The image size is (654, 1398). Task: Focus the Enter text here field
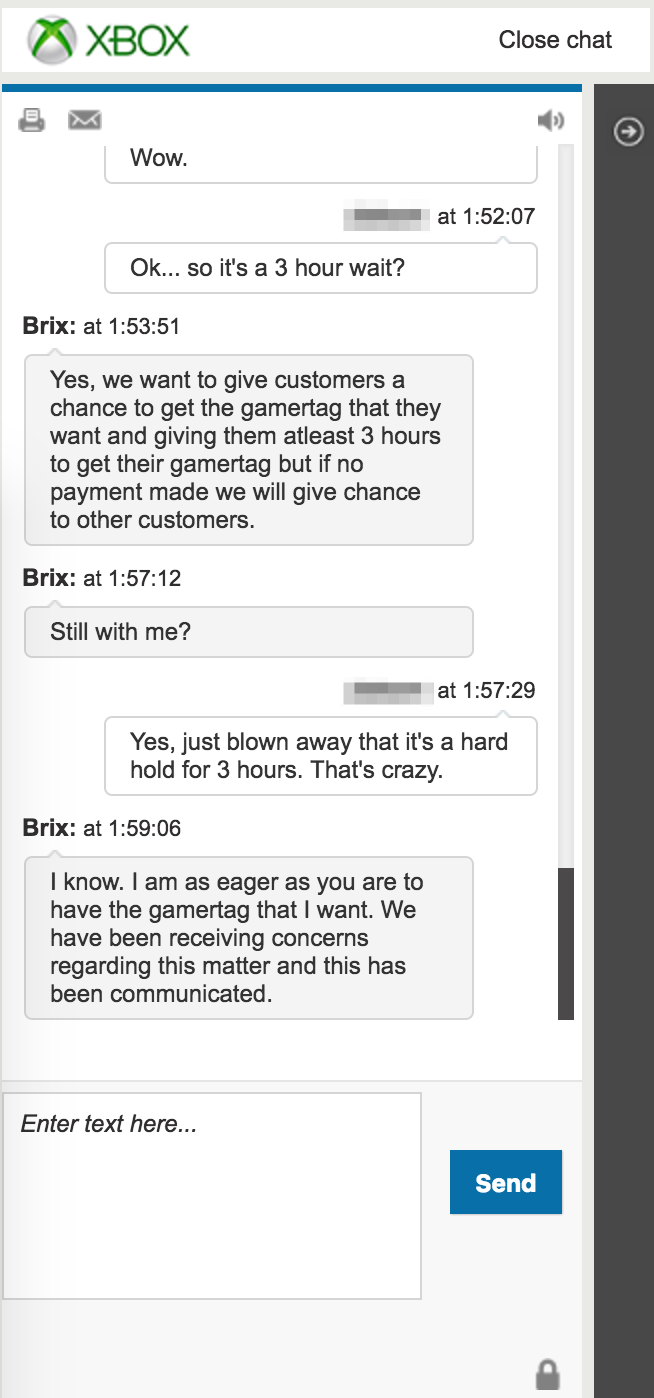pyautogui.click(x=212, y=1195)
